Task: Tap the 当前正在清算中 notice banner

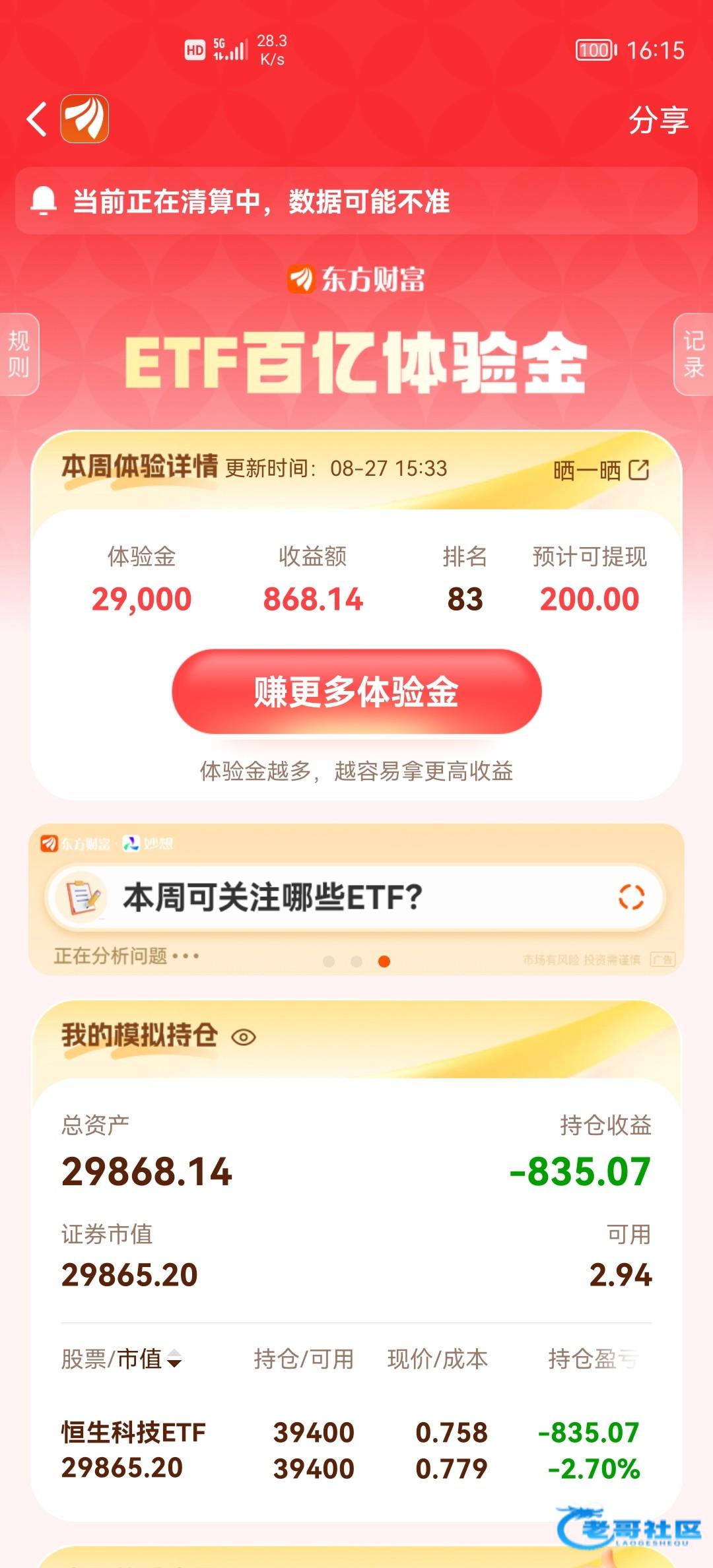Action: tap(356, 201)
